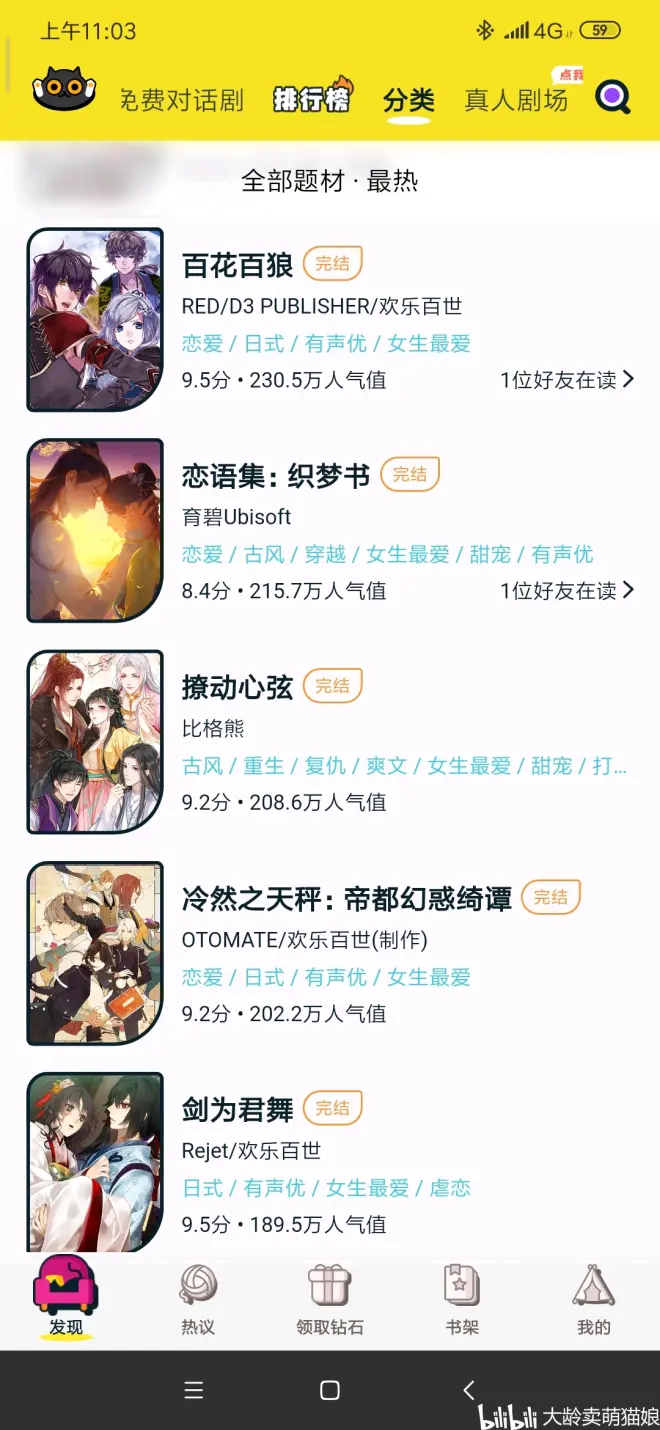The height and width of the screenshot is (1430, 660).
Task: Open the story 撩动心弦
Action: [x=237, y=687]
